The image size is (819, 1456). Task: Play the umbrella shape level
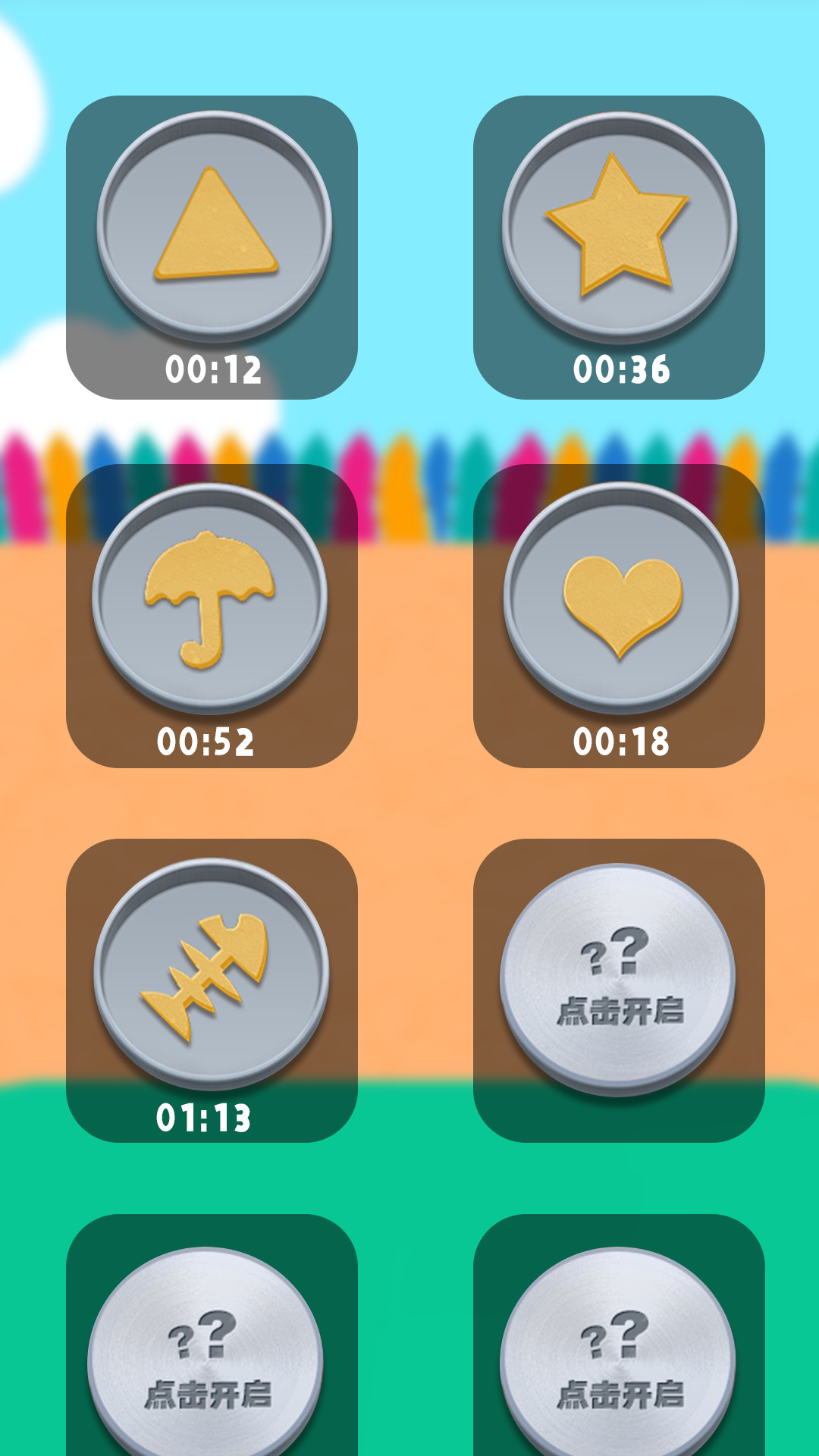tap(210, 599)
